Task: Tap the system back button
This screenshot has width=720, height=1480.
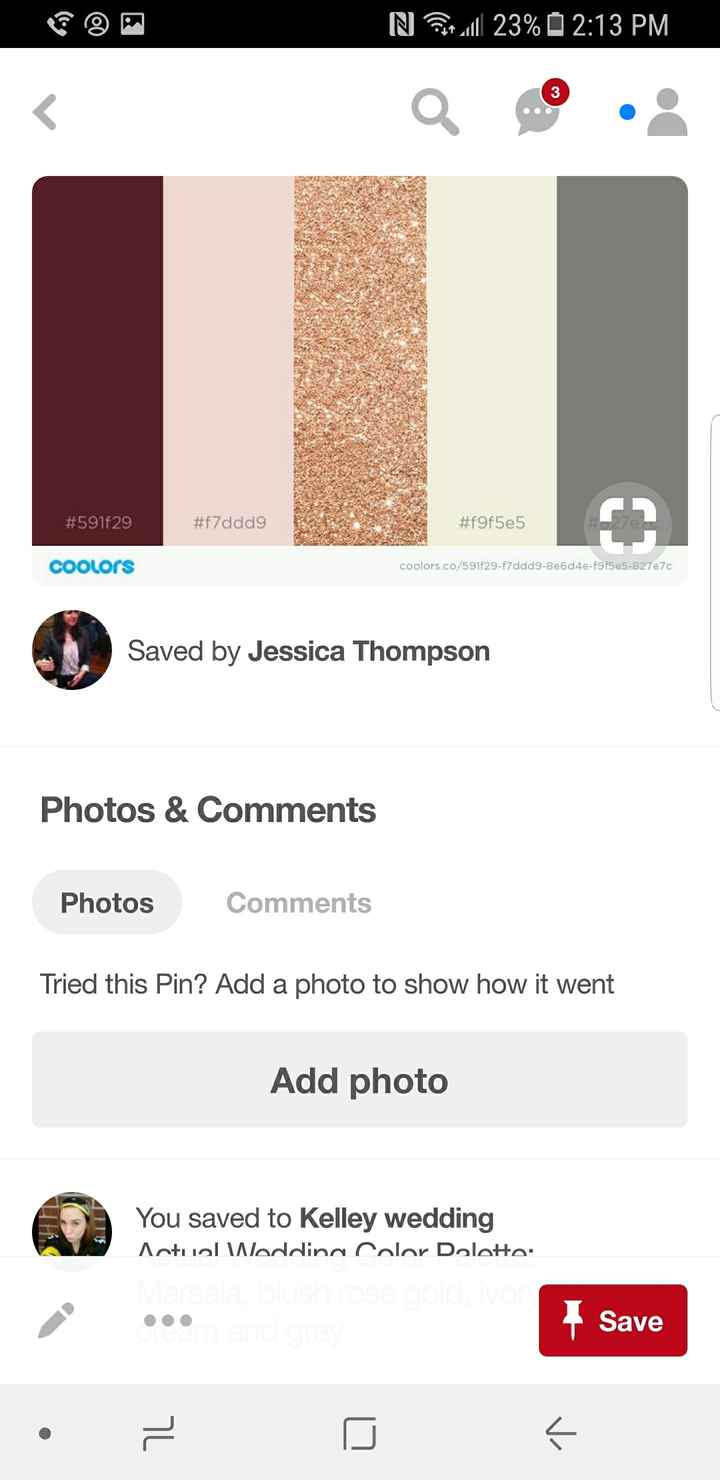Action: pos(561,1434)
